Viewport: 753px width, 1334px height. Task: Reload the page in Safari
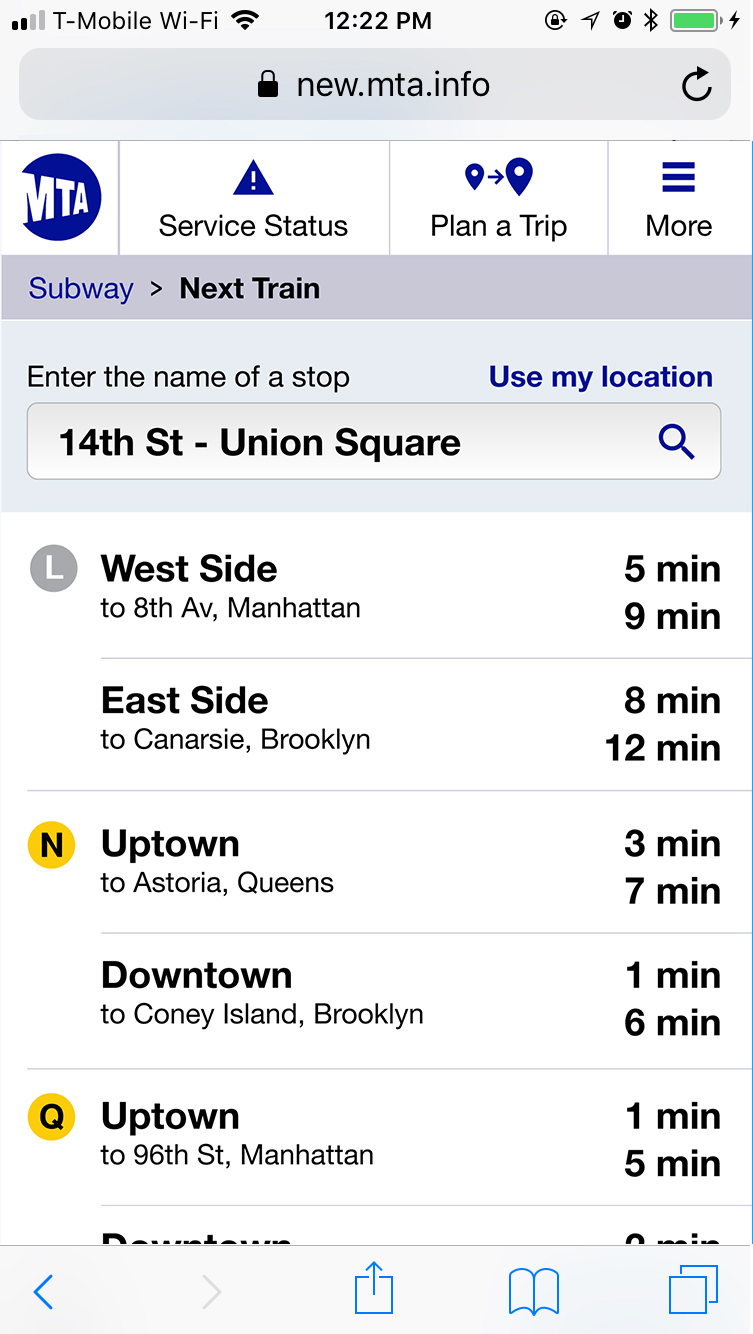pos(696,85)
